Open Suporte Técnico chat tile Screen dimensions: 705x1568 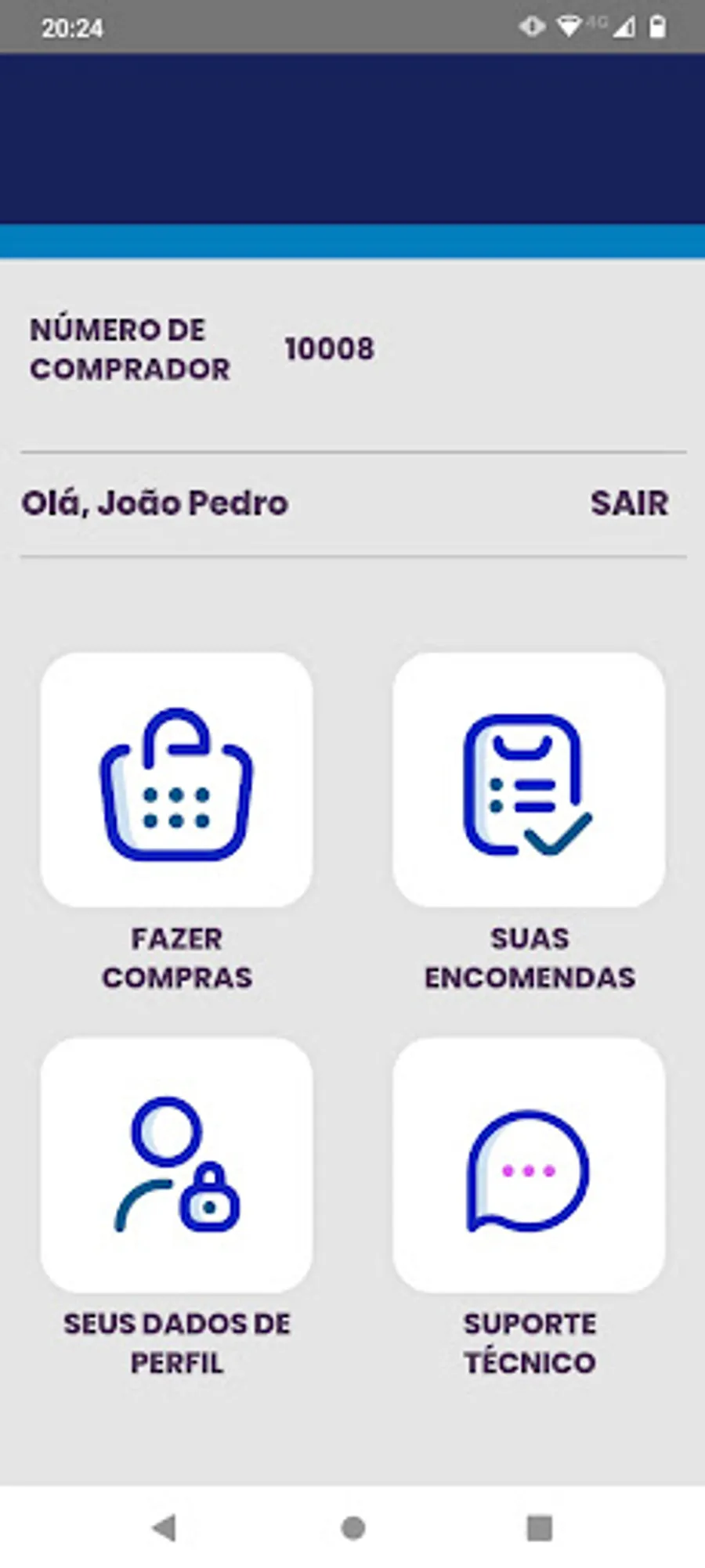point(529,1165)
